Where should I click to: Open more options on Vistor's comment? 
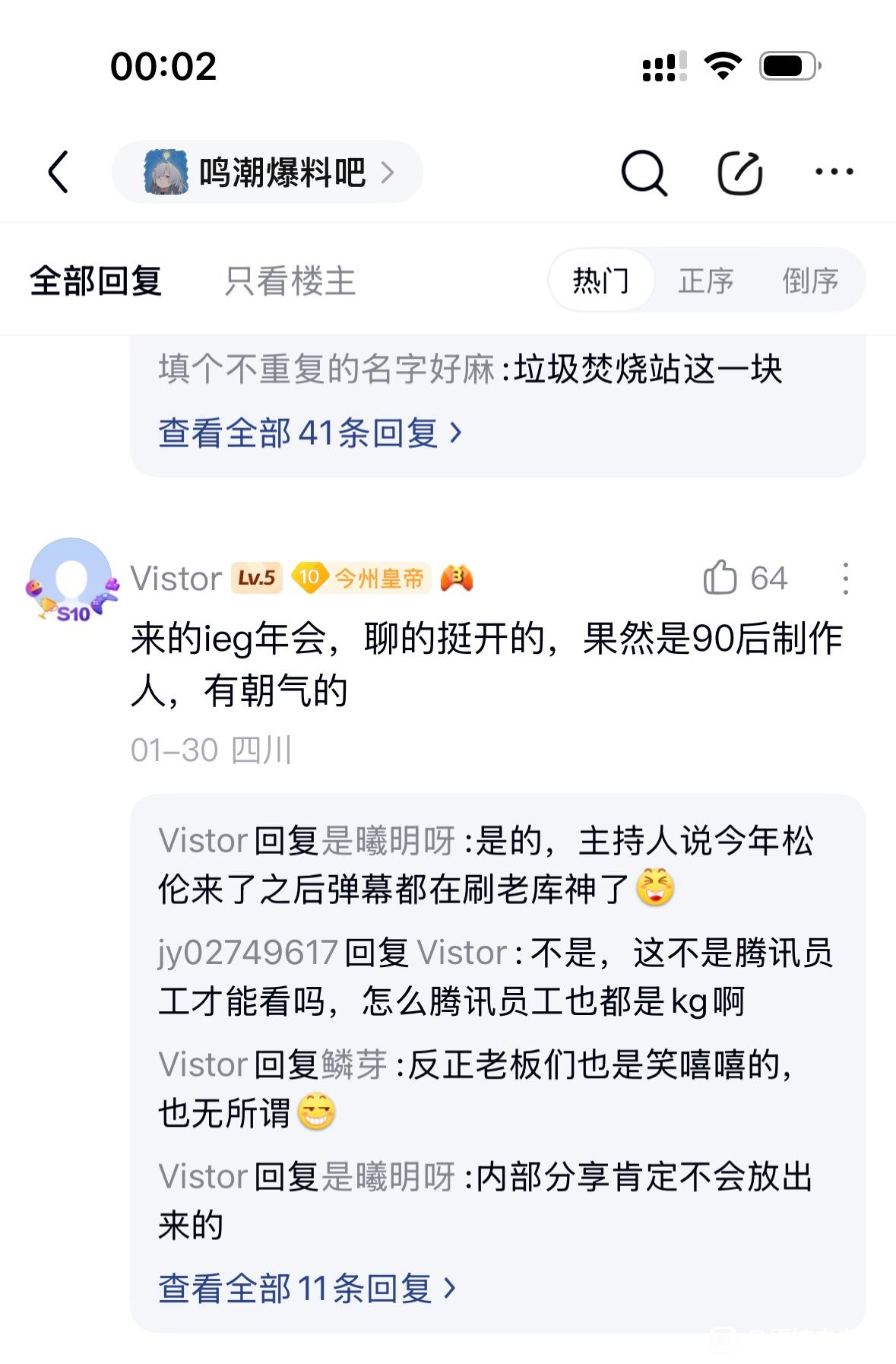pyautogui.click(x=845, y=579)
